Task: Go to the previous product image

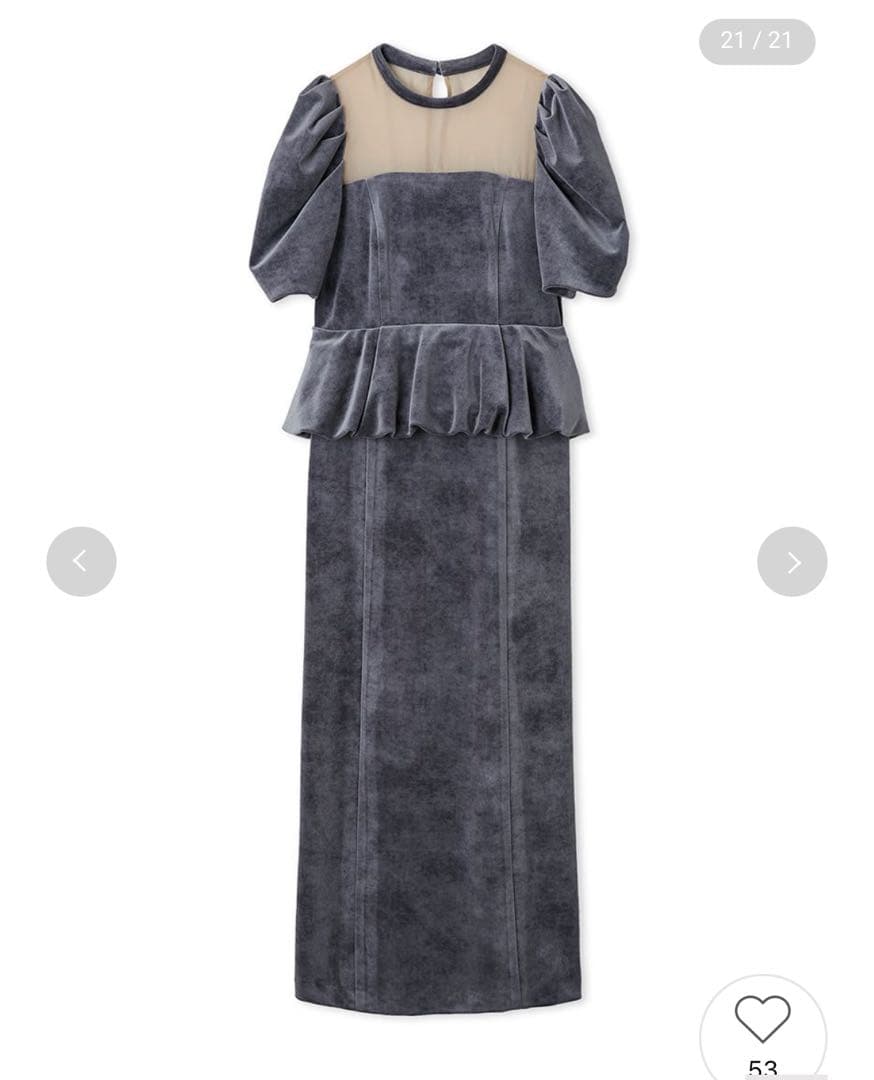Action: [81, 562]
